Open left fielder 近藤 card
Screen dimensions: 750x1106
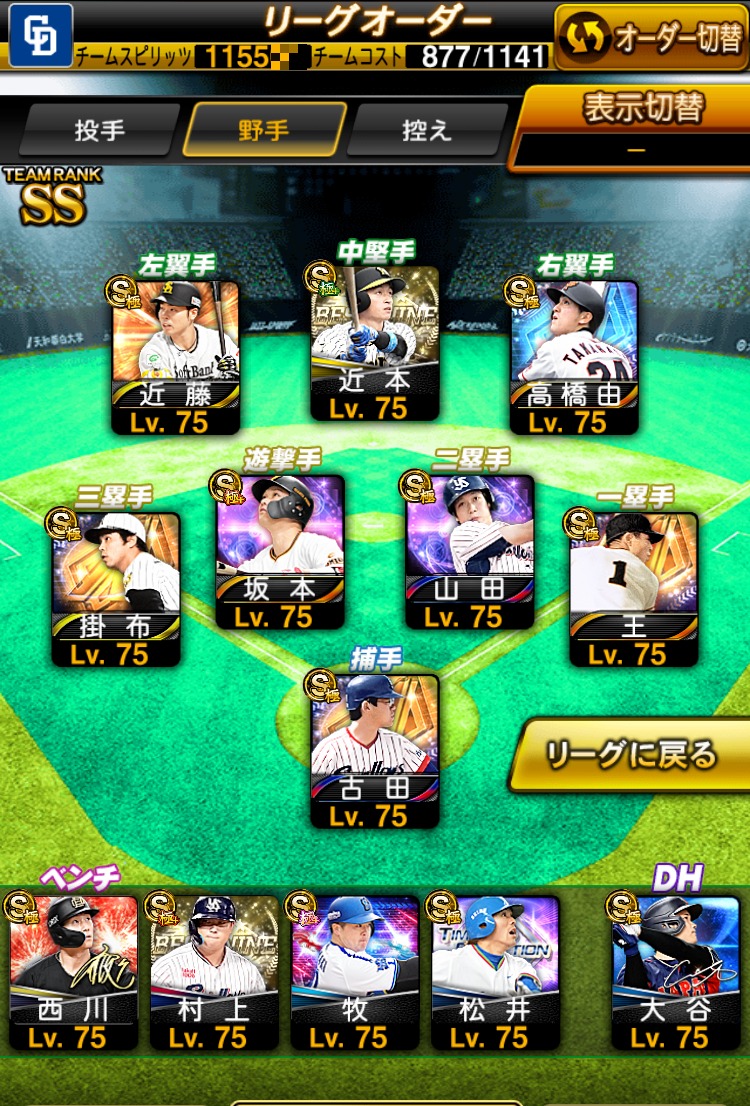(176, 355)
